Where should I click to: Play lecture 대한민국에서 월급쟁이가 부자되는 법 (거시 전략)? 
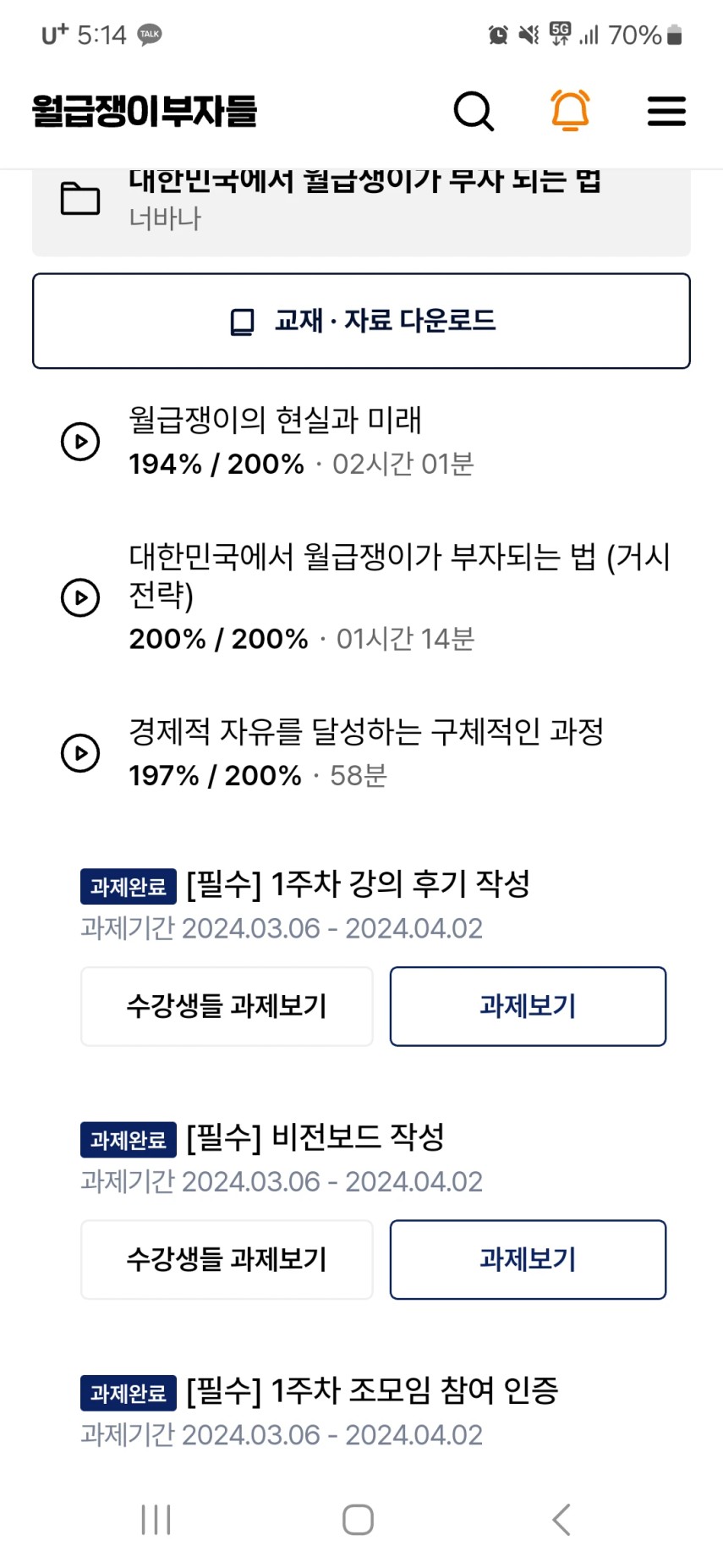pyautogui.click(x=80, y=597)
